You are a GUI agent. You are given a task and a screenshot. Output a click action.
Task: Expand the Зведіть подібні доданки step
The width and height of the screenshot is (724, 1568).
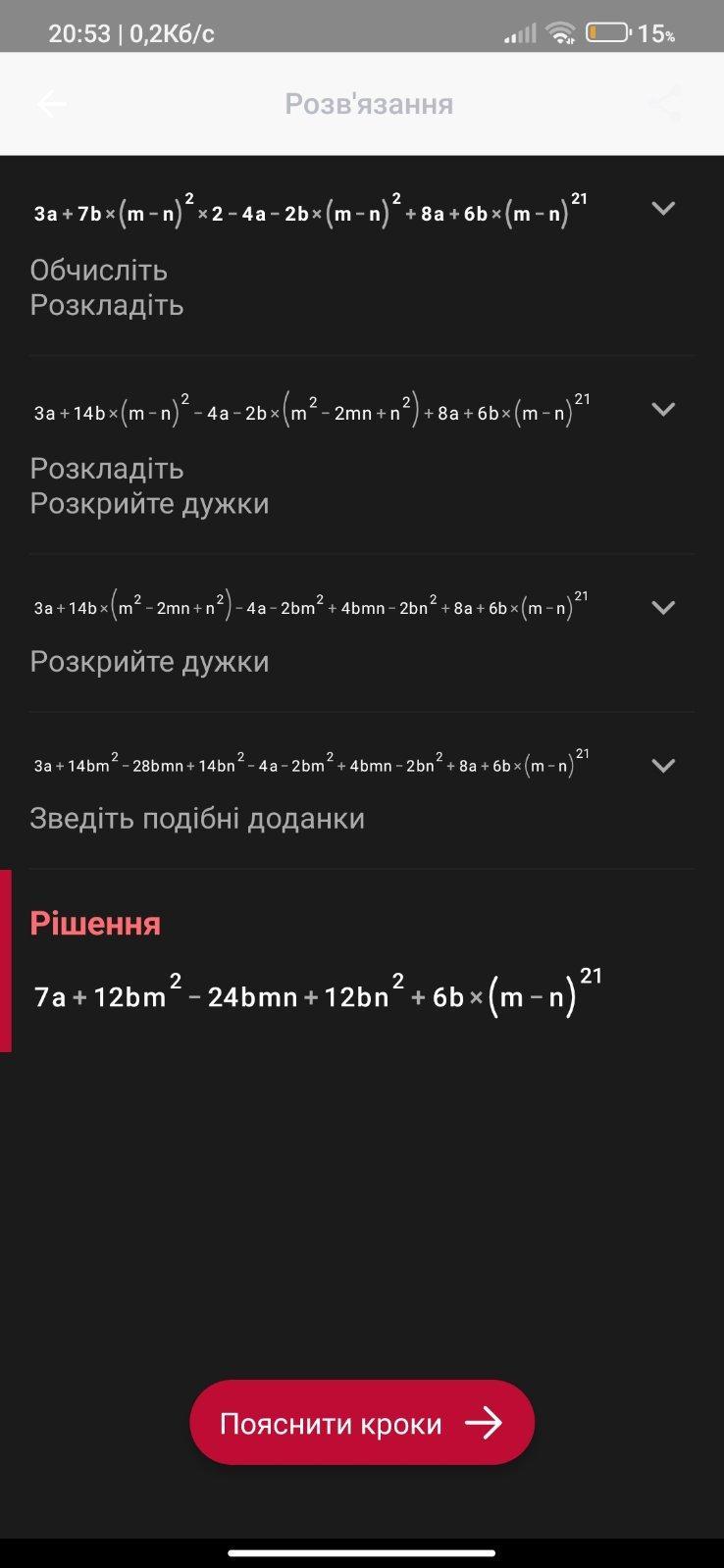point(663,765)
